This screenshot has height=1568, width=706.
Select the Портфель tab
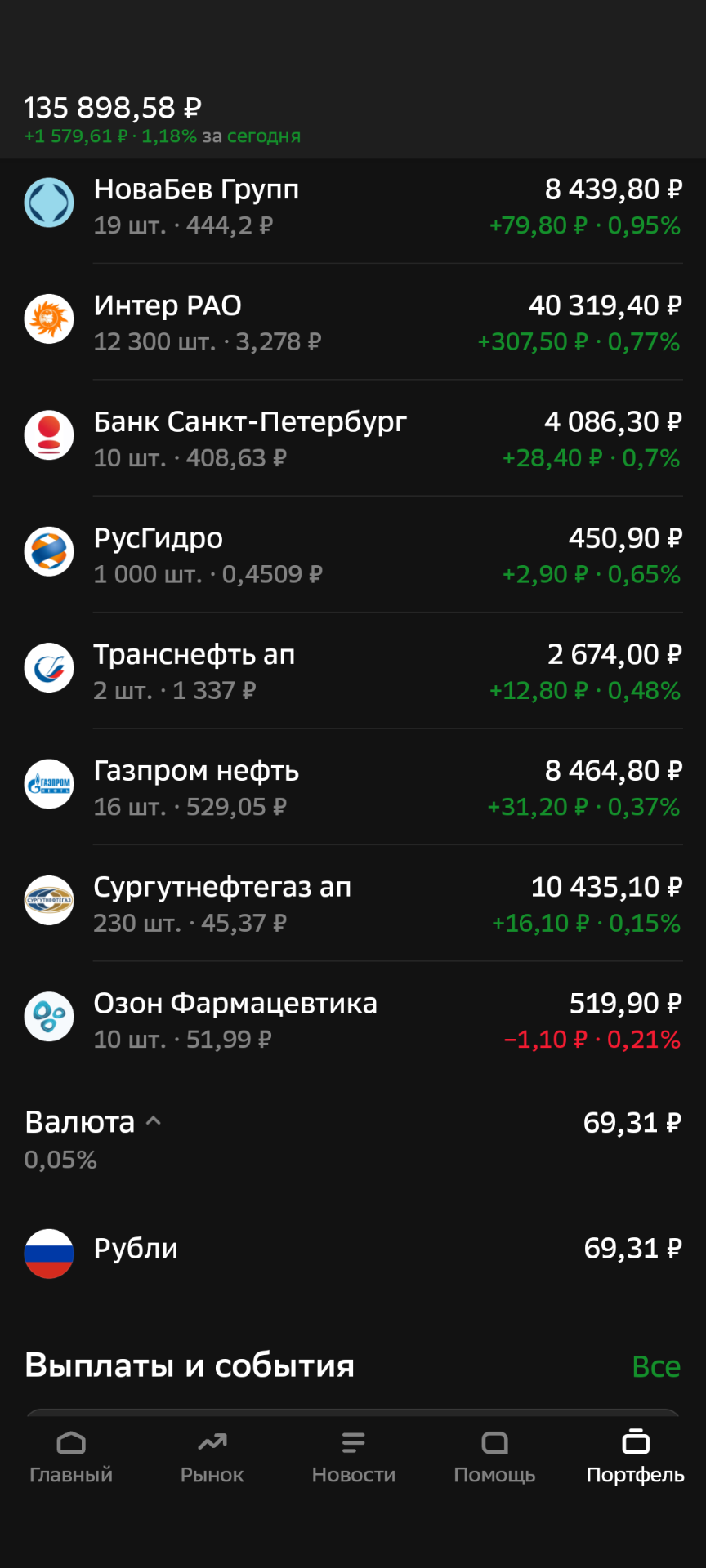point(636,1456)
